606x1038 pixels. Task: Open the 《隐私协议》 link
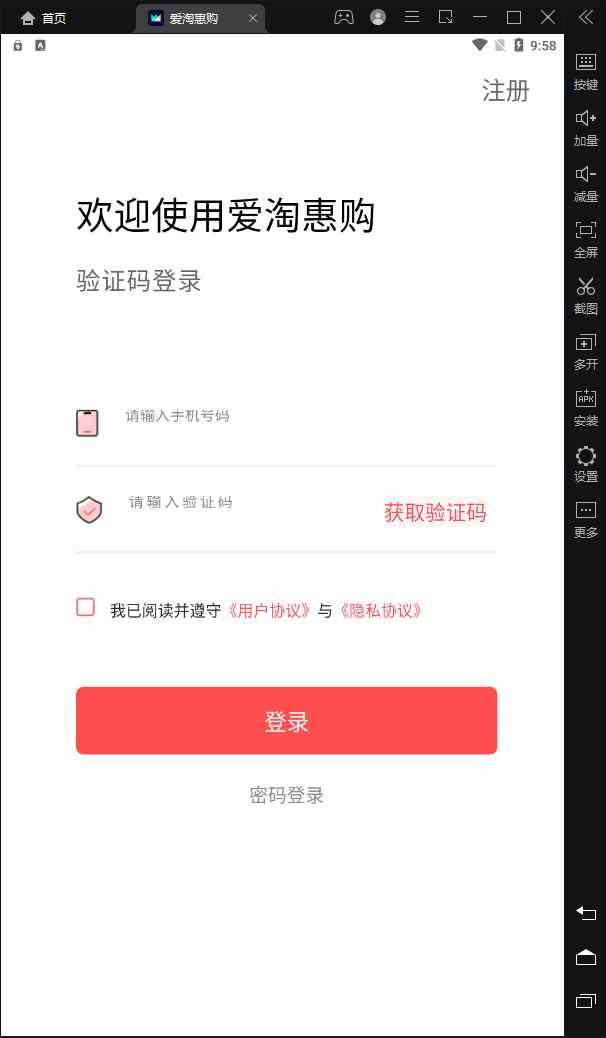click(x=380, y=610)
